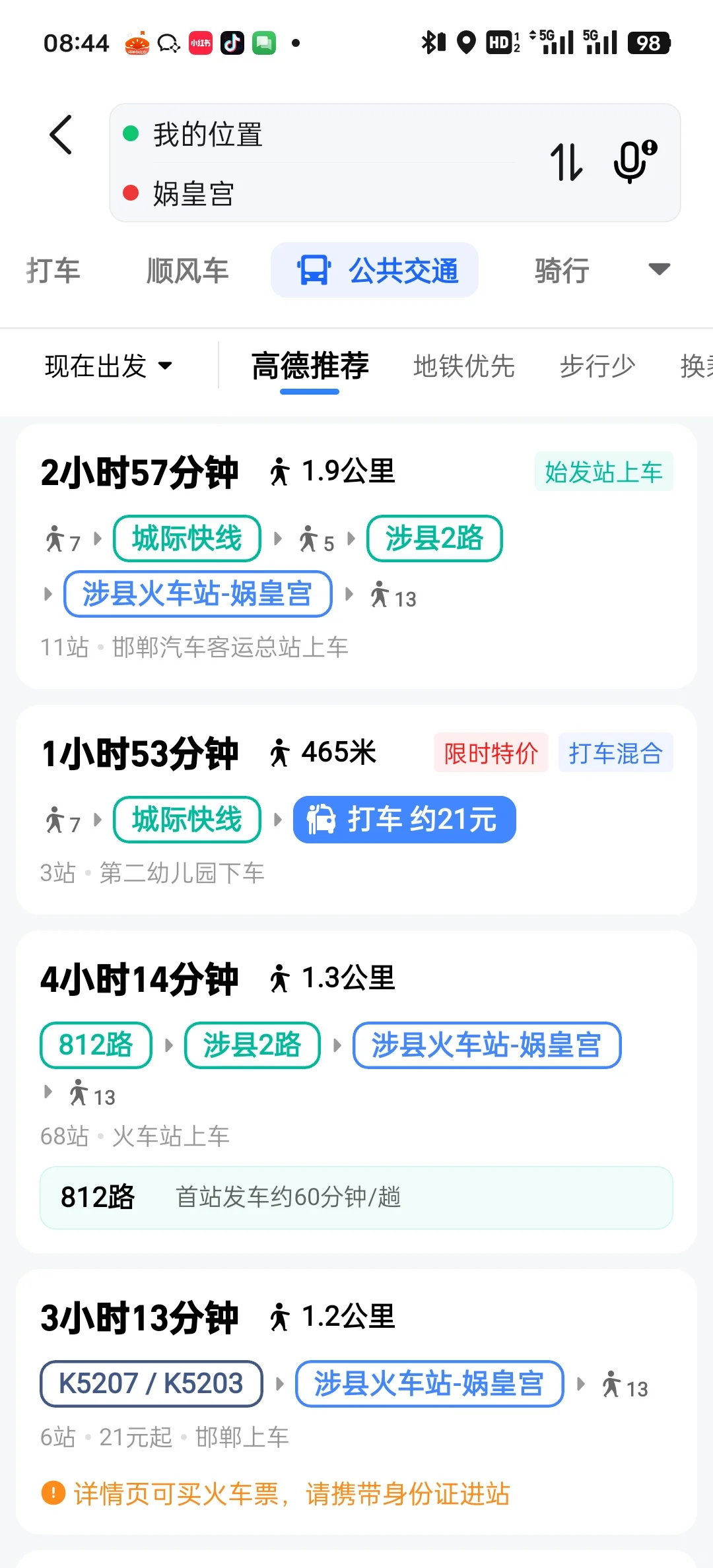Choose the 地铁优先 option
Viewport: 713px width, 1568px height.
[463, 366]
